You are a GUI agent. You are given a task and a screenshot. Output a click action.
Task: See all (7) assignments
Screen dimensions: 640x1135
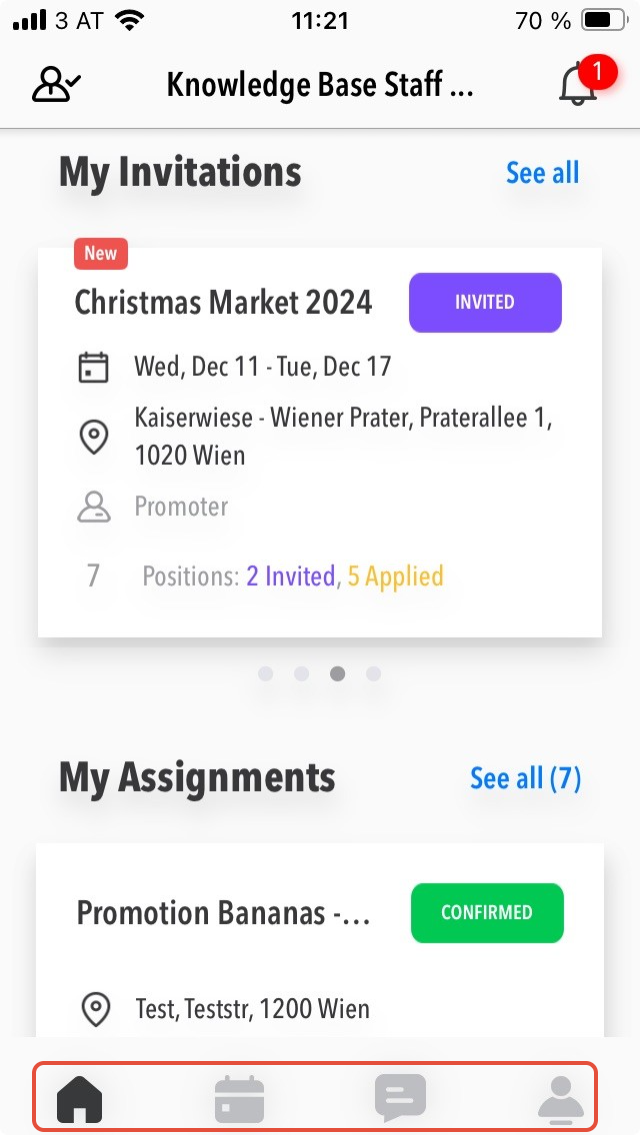click(525, 778)
